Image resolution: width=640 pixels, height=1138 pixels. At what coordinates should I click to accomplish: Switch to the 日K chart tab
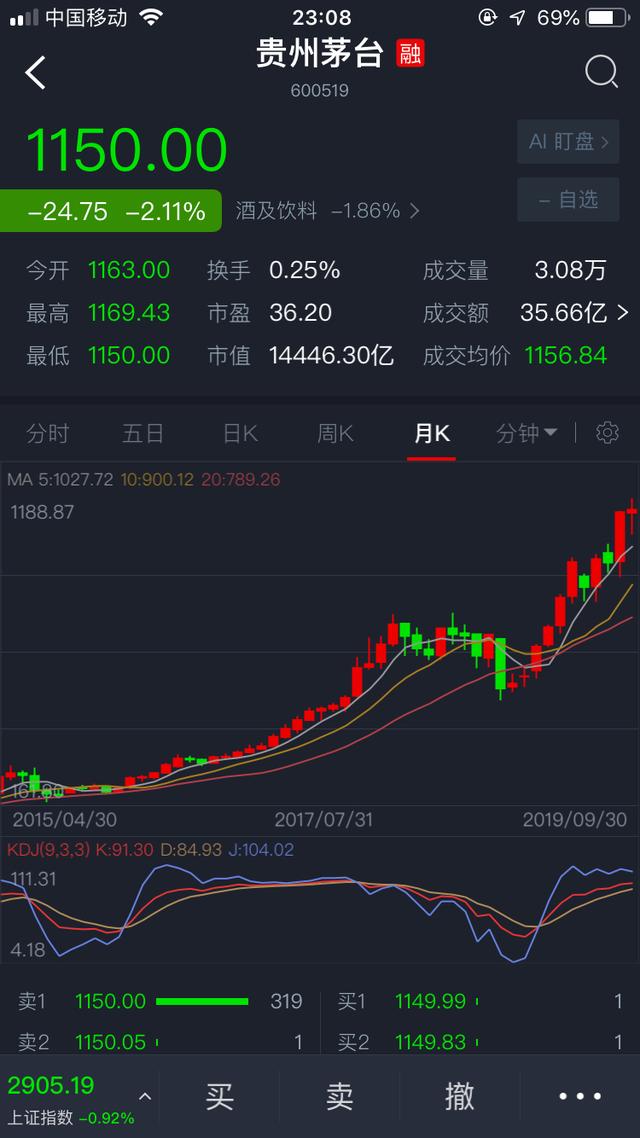240,433
